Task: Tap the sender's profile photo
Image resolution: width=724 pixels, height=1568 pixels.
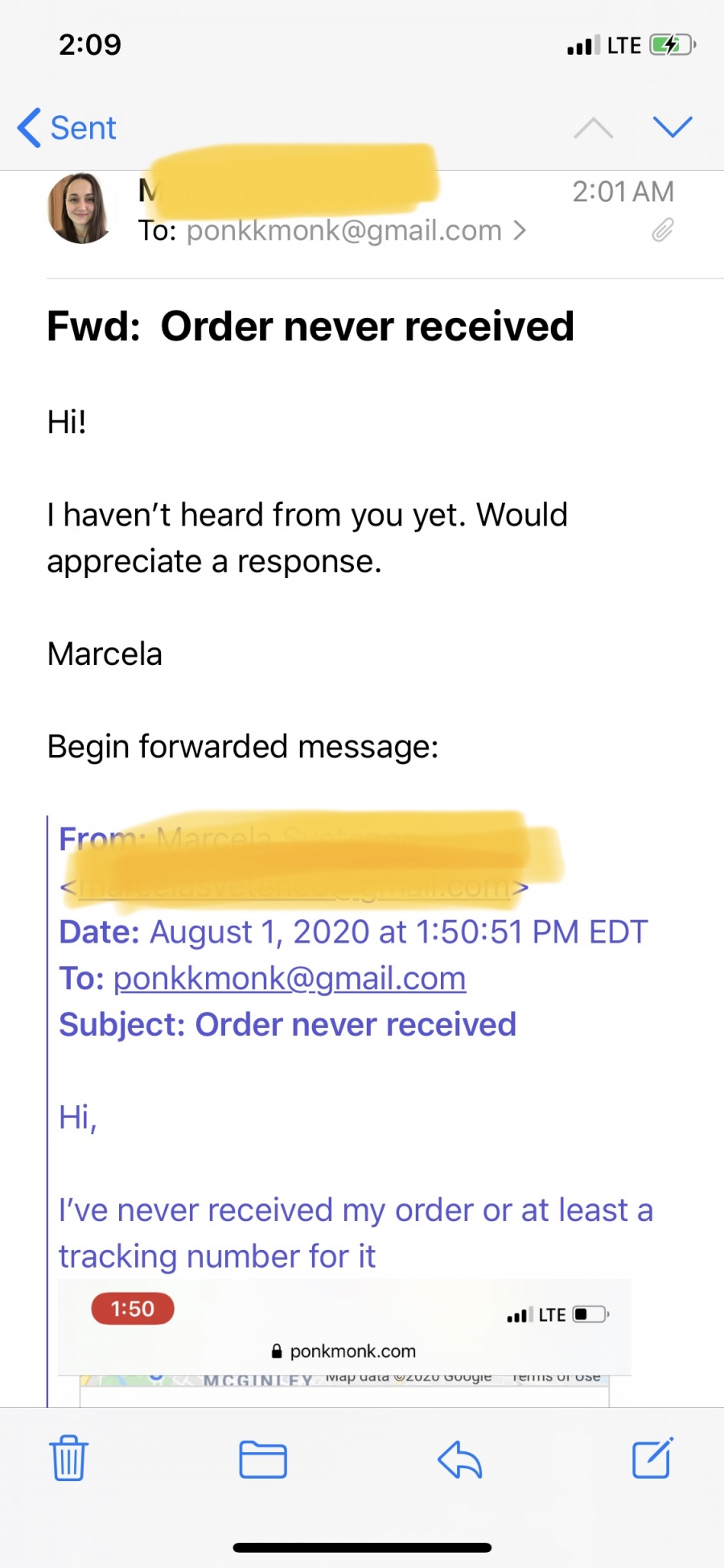Action: point(80,208)
